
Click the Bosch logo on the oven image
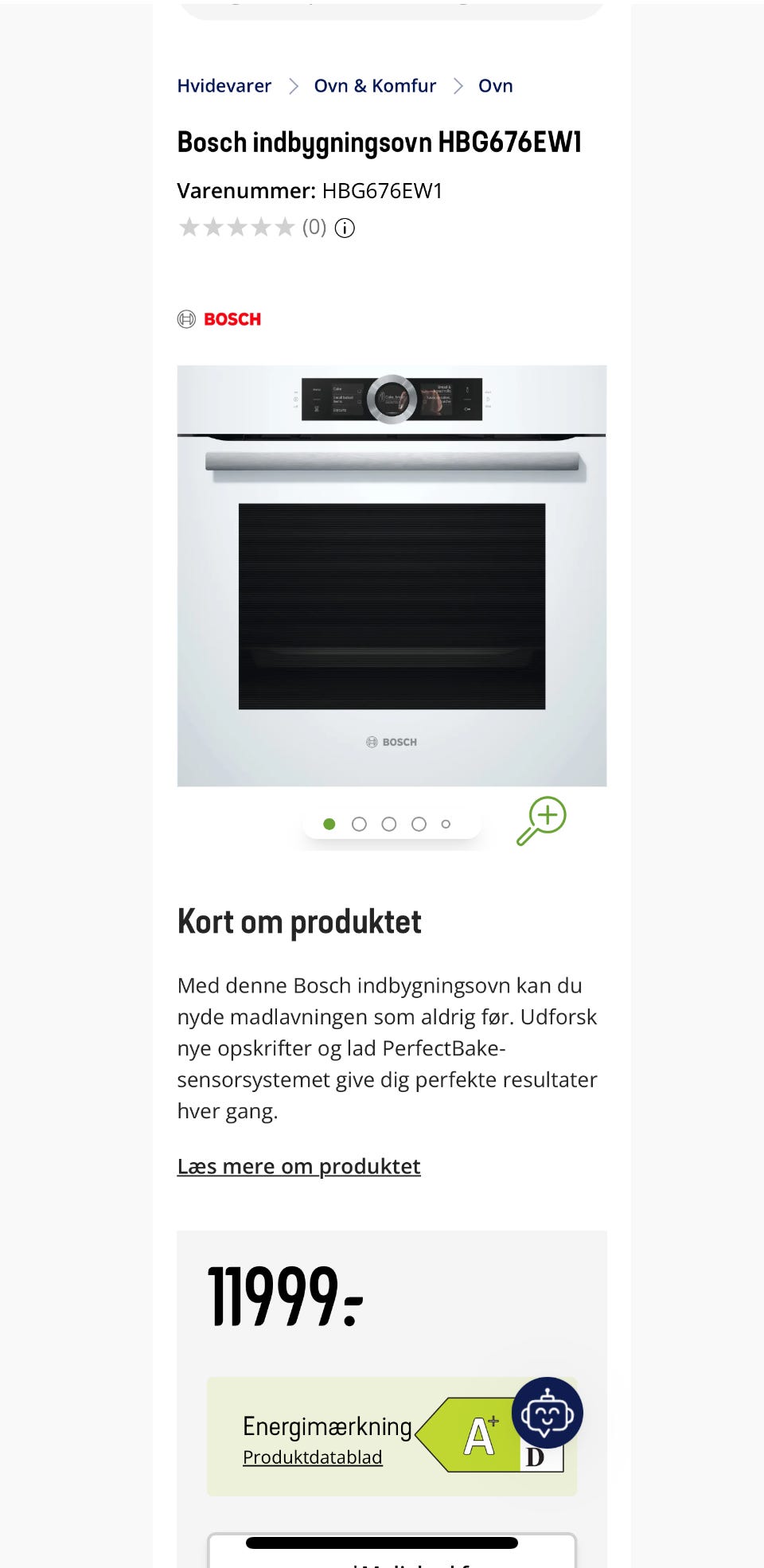(x=392, y=741)
